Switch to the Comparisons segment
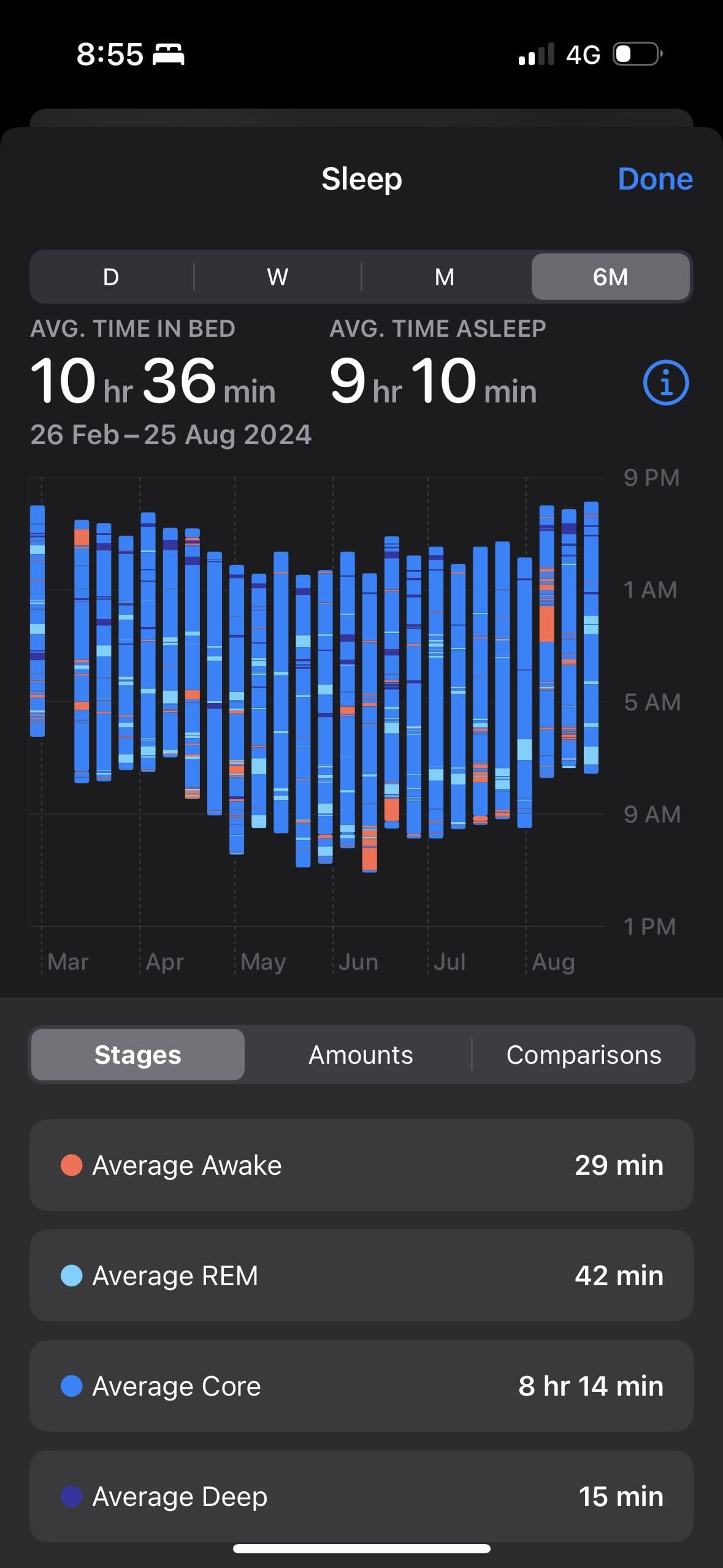This screenshot has height=1568, width=723. click(583, 1055)
